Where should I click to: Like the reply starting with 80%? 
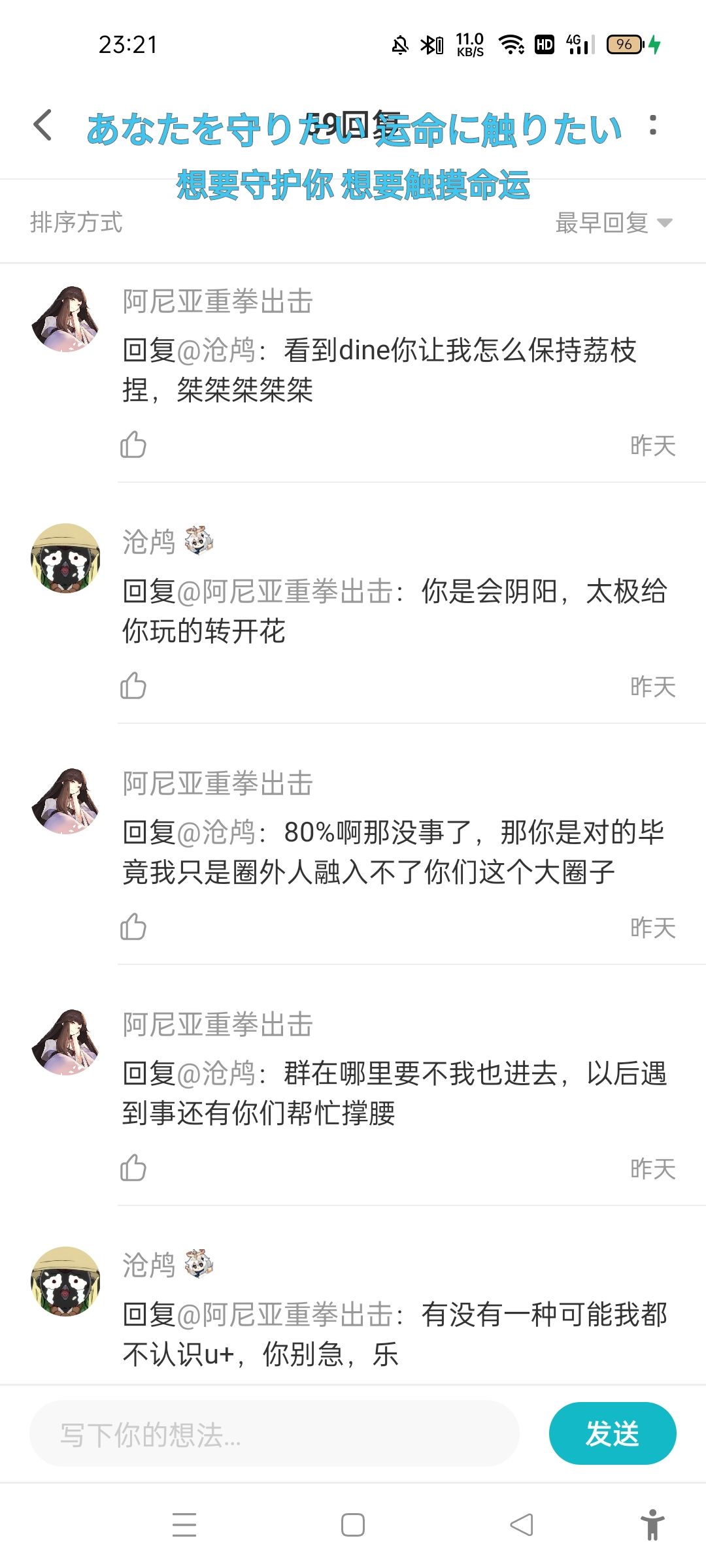[133, 927]
